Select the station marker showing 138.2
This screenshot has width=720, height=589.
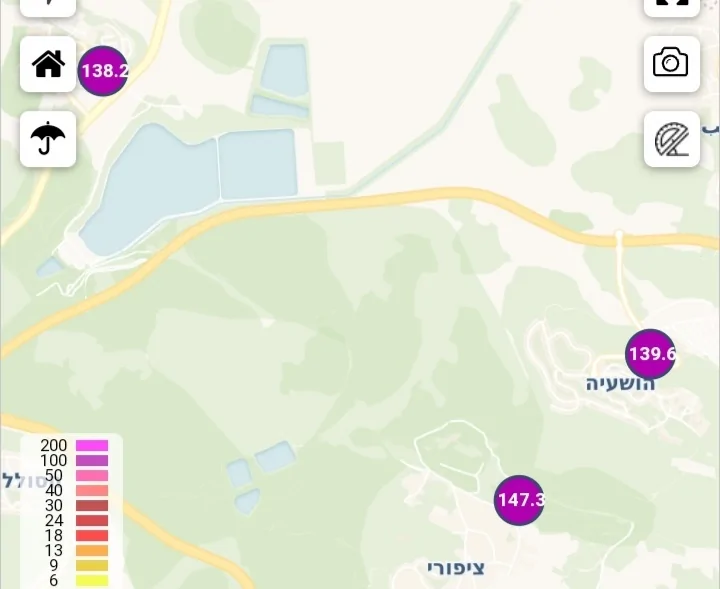click(103, 71)
